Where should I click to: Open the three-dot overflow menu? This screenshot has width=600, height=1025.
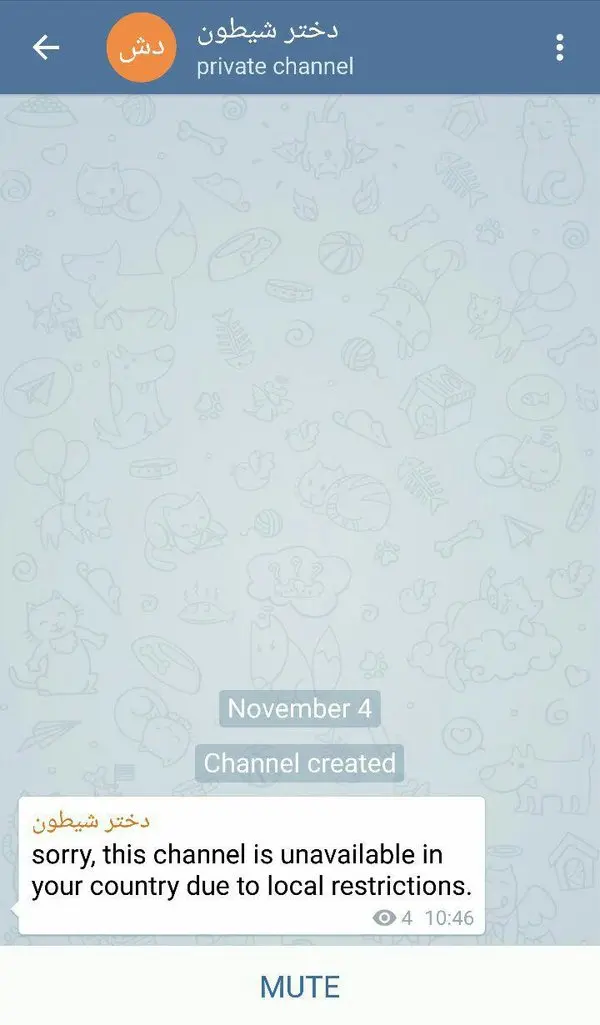pyautogui.click(x=559, y=47)
